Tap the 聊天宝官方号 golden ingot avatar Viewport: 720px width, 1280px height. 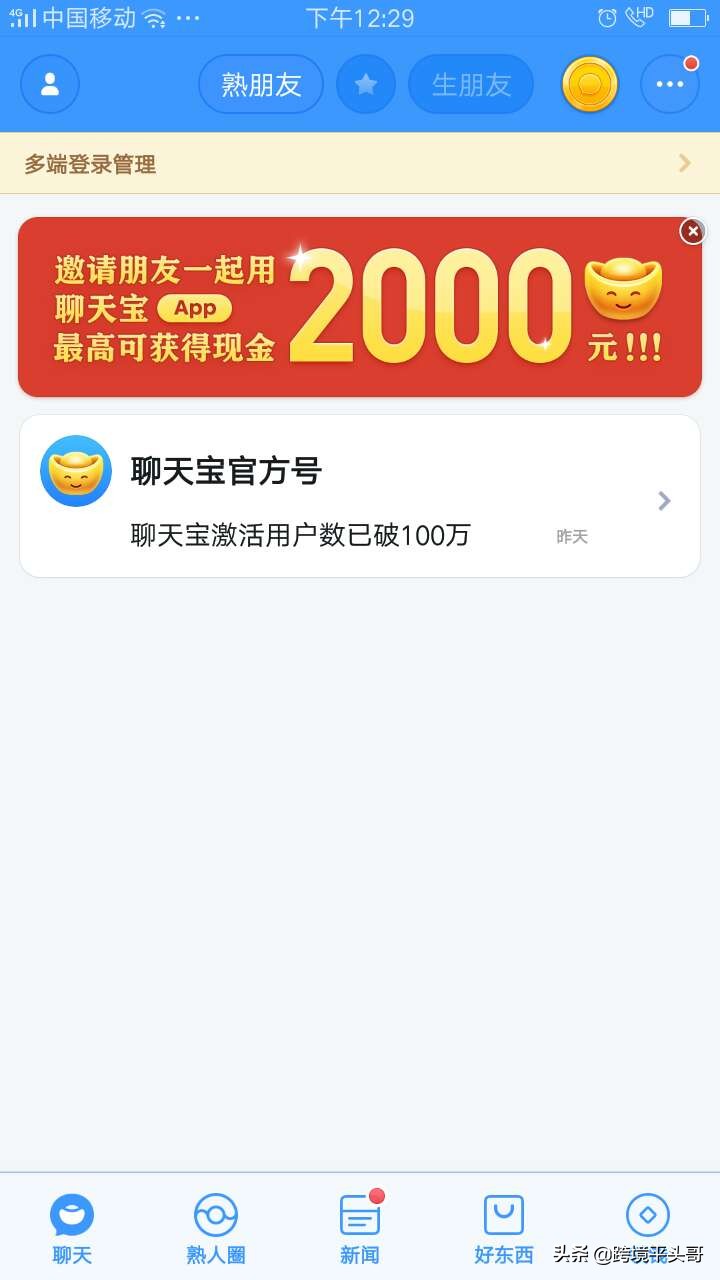(x=76, y=470)
